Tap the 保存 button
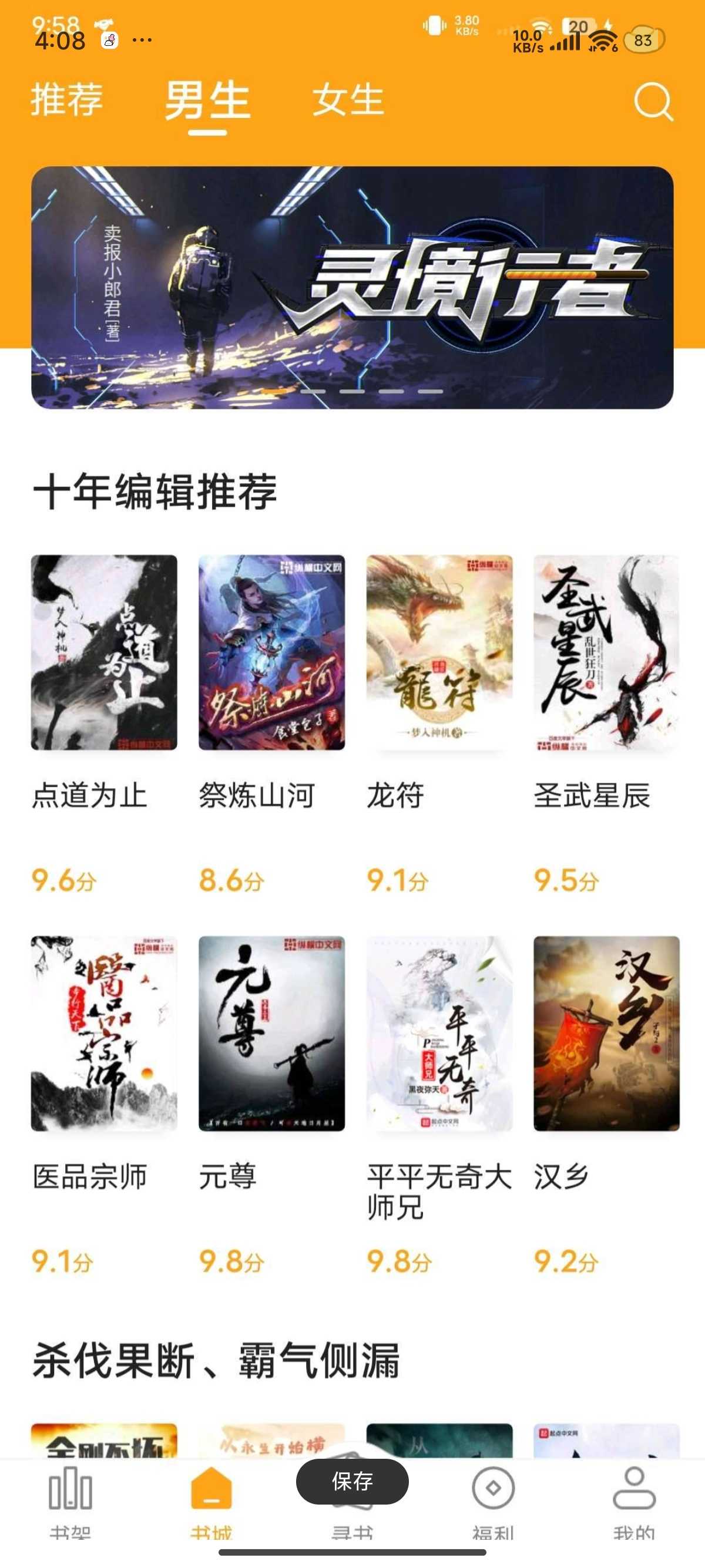Screen dimensions: 705x1568 coord(352,1481)
